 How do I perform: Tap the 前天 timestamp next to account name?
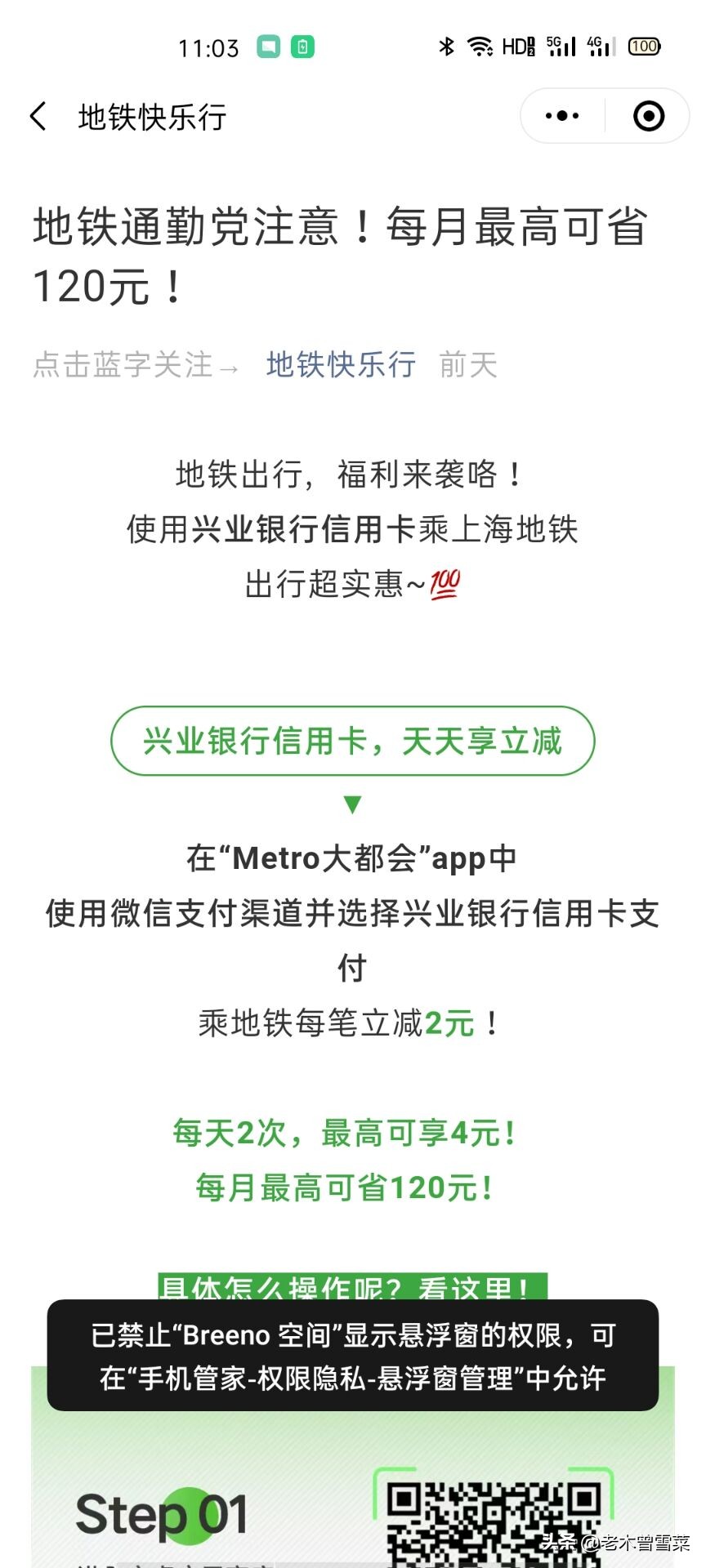click(467, 366)
